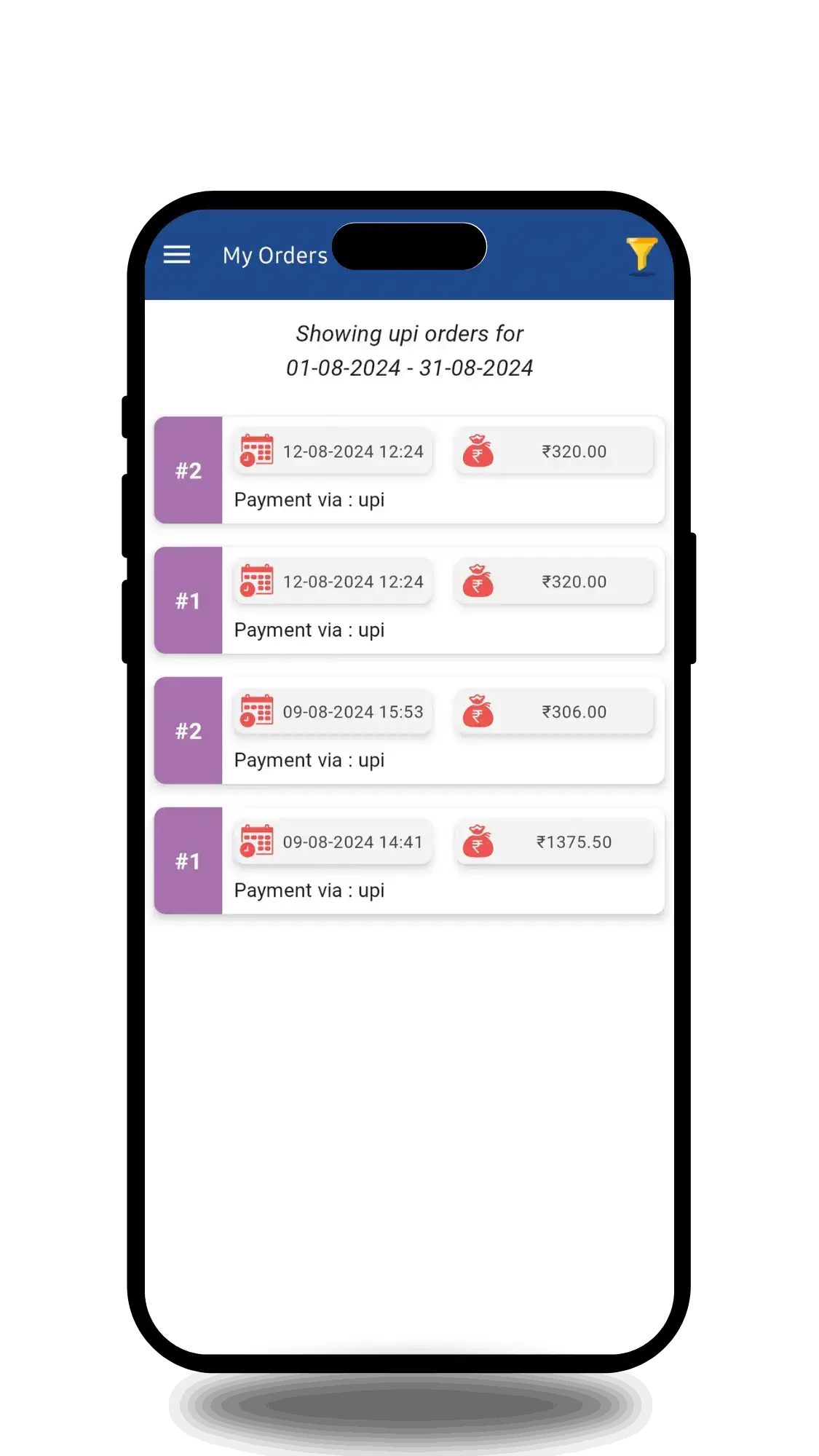Open the orders filter funnel
This screenshot has width=819, height=1456.
pyautogui.click(x=641, y=255)
